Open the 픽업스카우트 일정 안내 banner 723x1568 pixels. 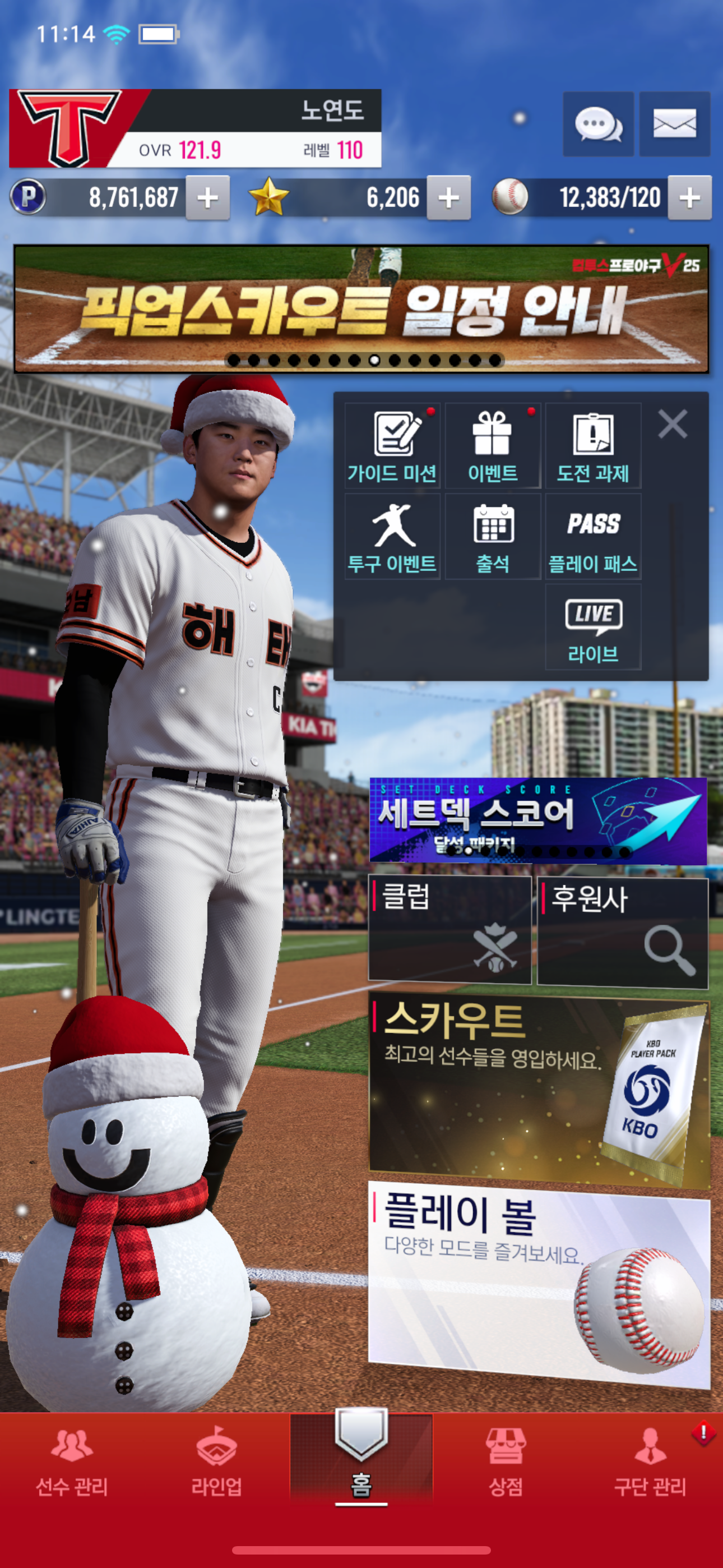pyautogui.click(x=361, y=308)
